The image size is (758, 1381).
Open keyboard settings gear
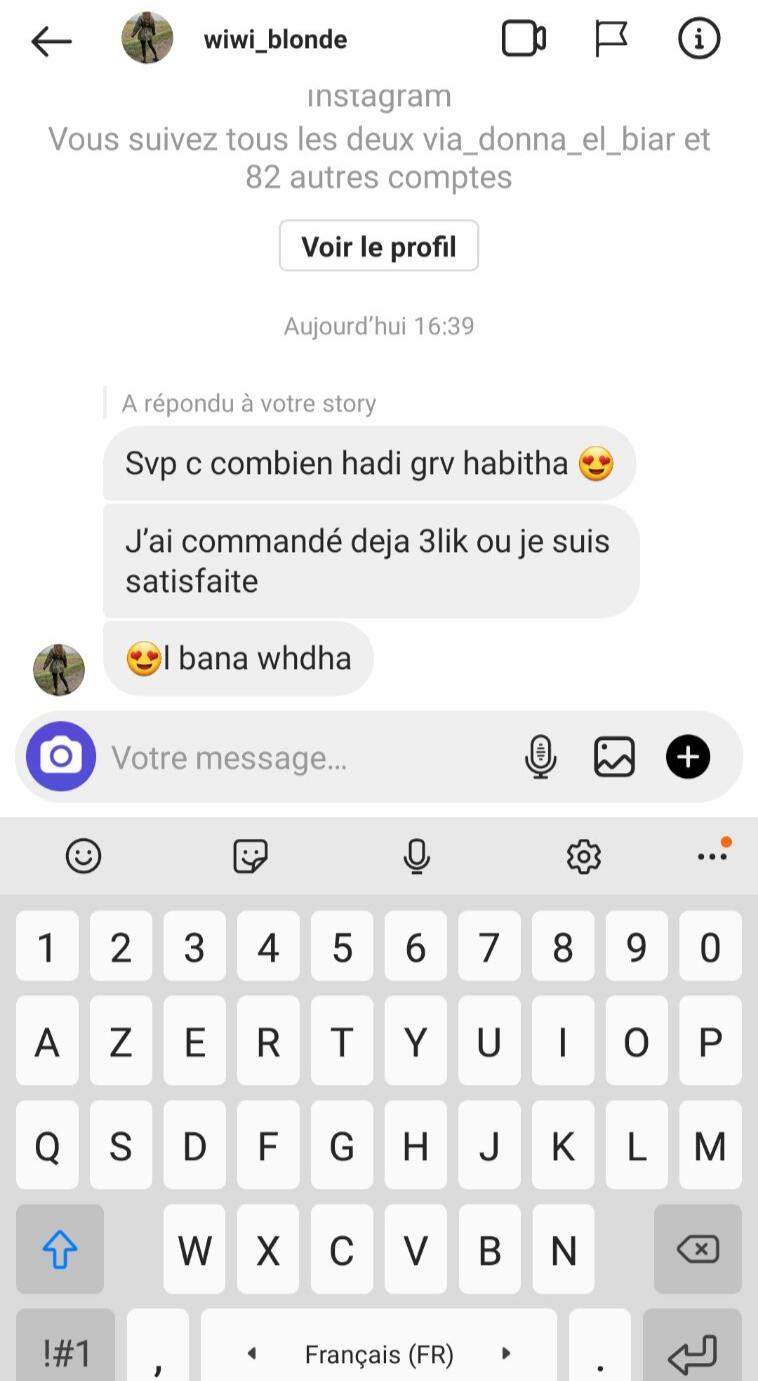click(x=583, y=856)
